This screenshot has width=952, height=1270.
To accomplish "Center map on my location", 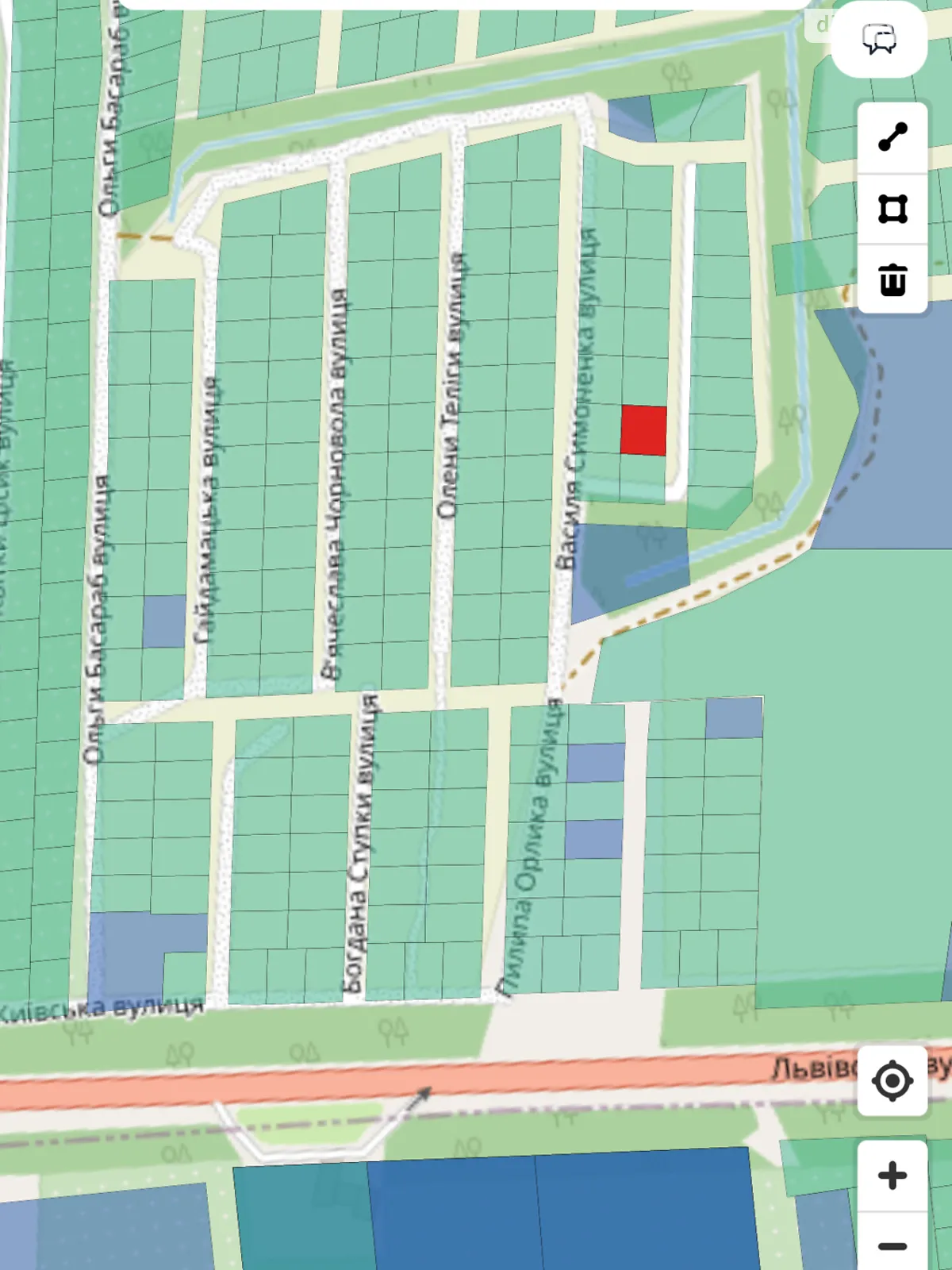I will pos(892,1080).
